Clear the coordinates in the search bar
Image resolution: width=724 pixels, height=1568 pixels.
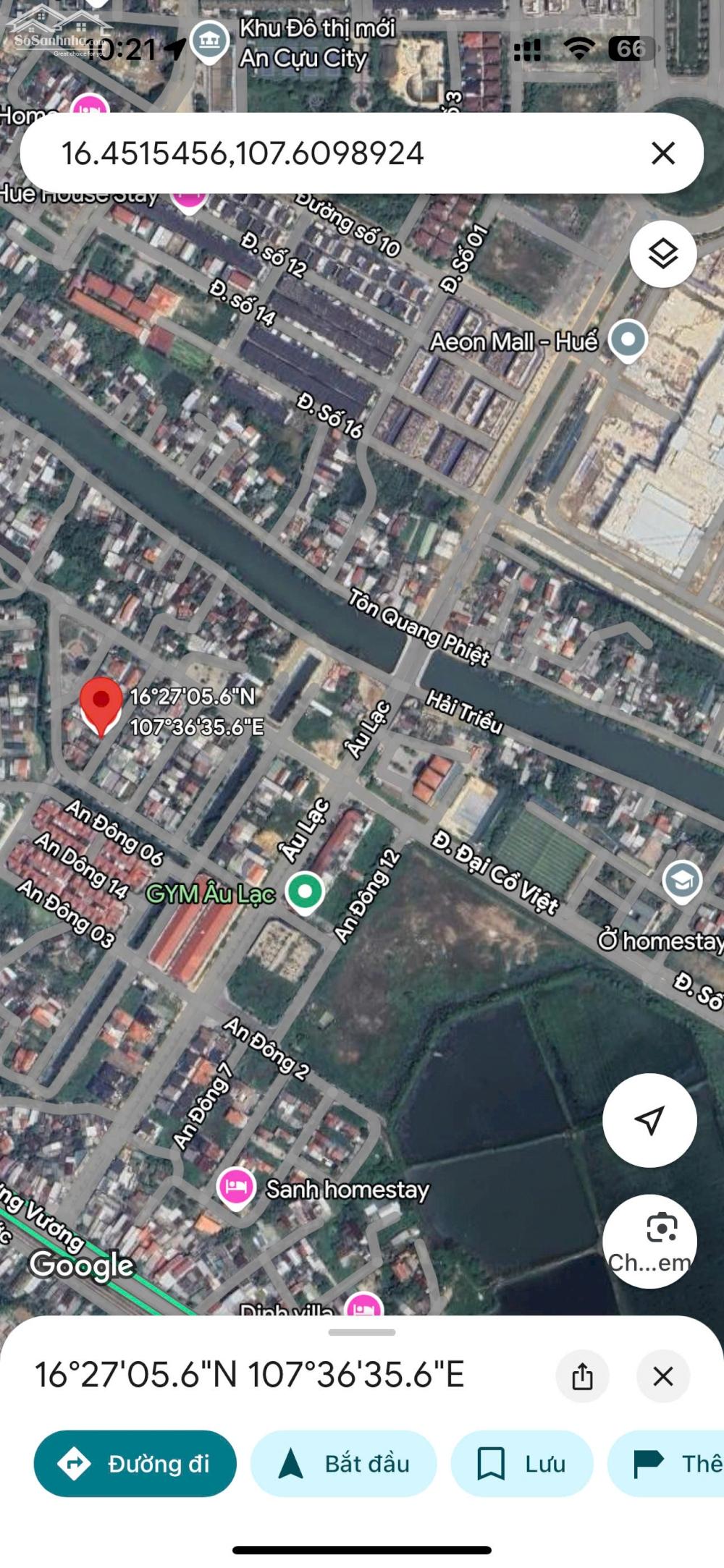tap(663, 153)
